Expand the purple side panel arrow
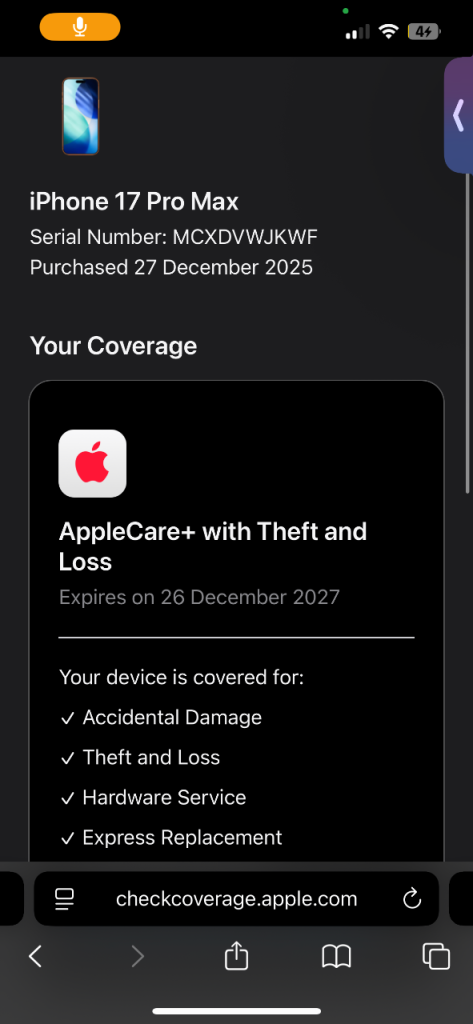 459,116
